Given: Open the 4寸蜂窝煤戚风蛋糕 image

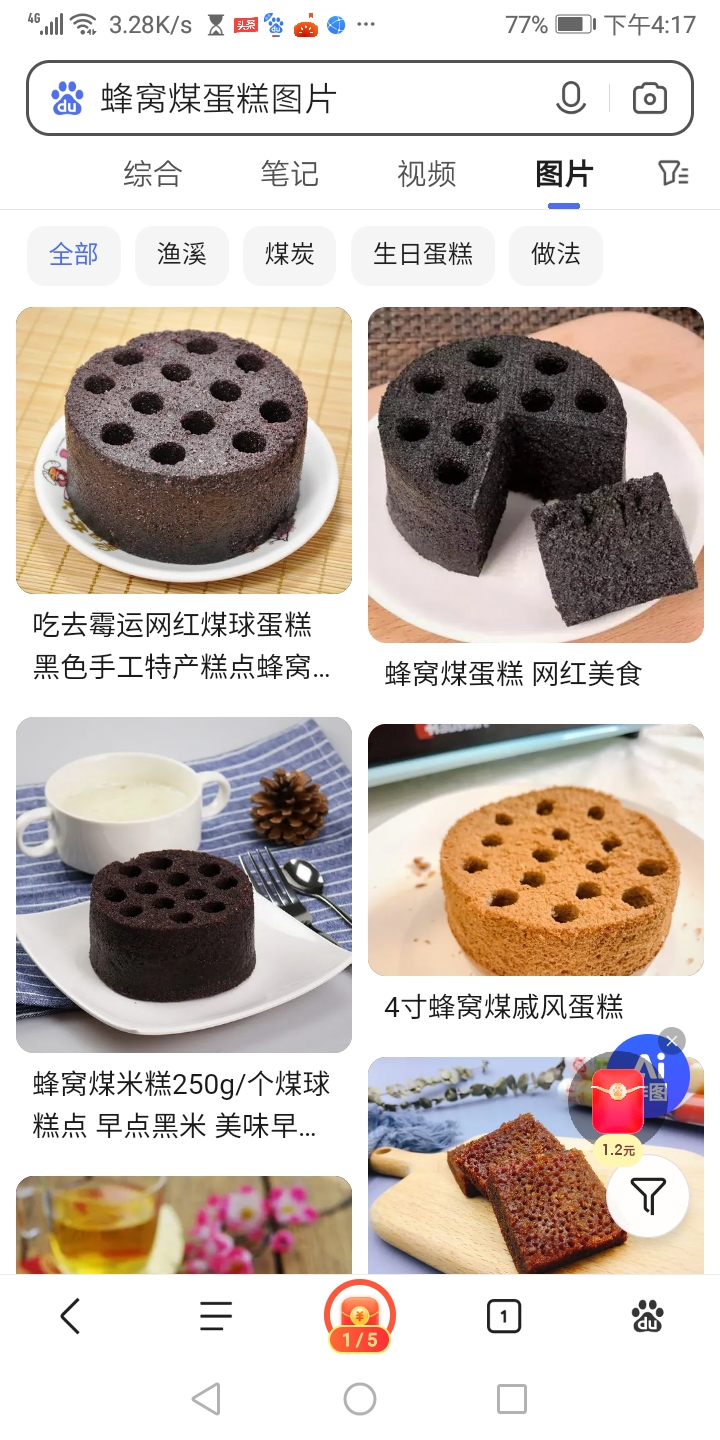Looking at the screenshot, I should [536, 850].
